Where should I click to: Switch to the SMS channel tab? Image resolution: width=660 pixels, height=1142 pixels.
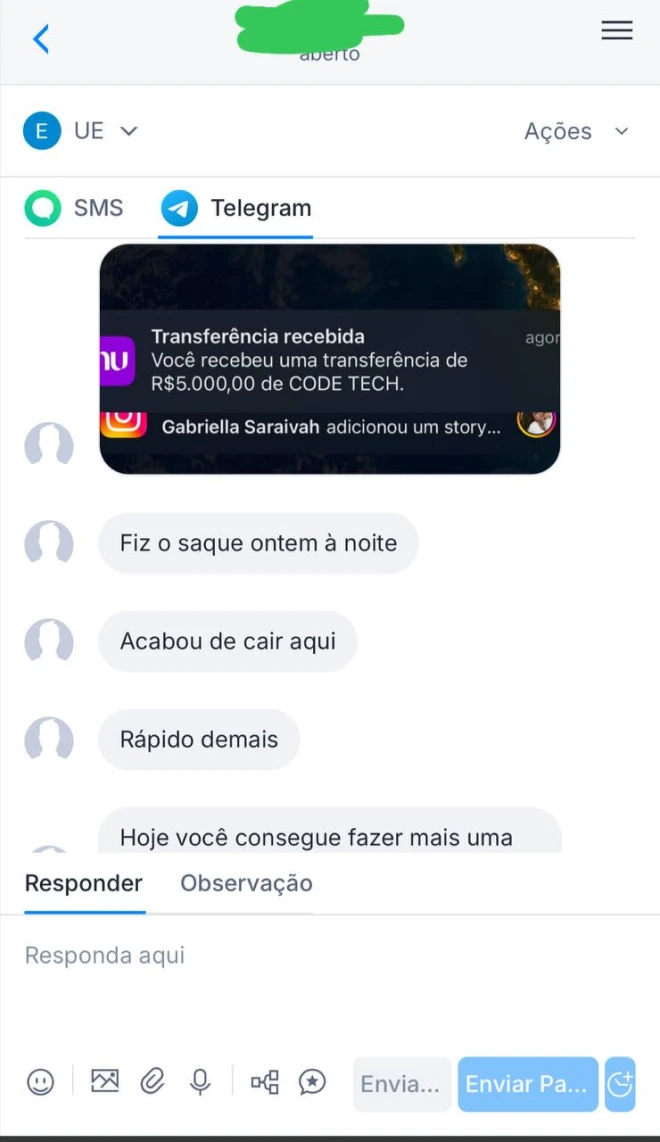tap(75, 208)
